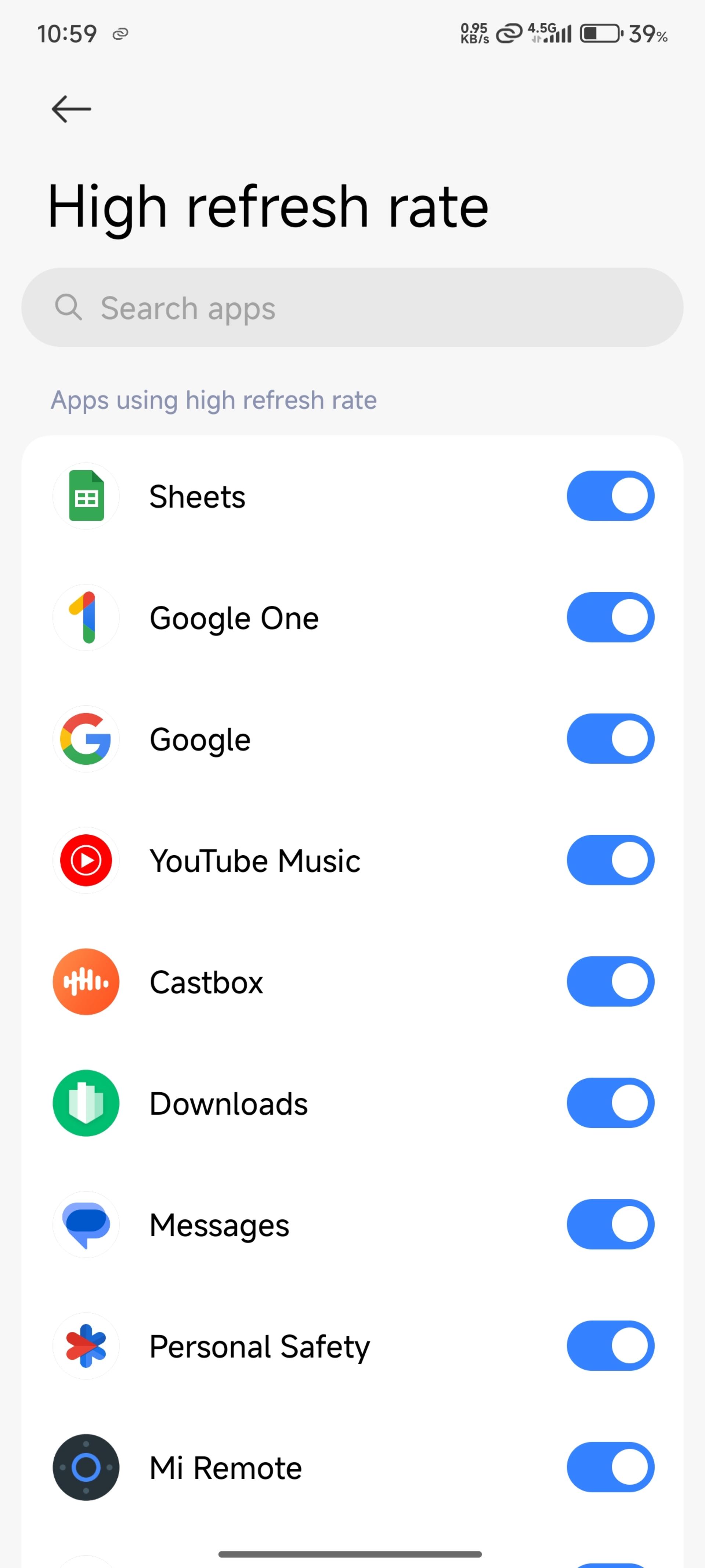This screenshot has height=1568, width=705.
Task: Switch off YouTube Music high refresh rate
Action: (x=610, y=860)
